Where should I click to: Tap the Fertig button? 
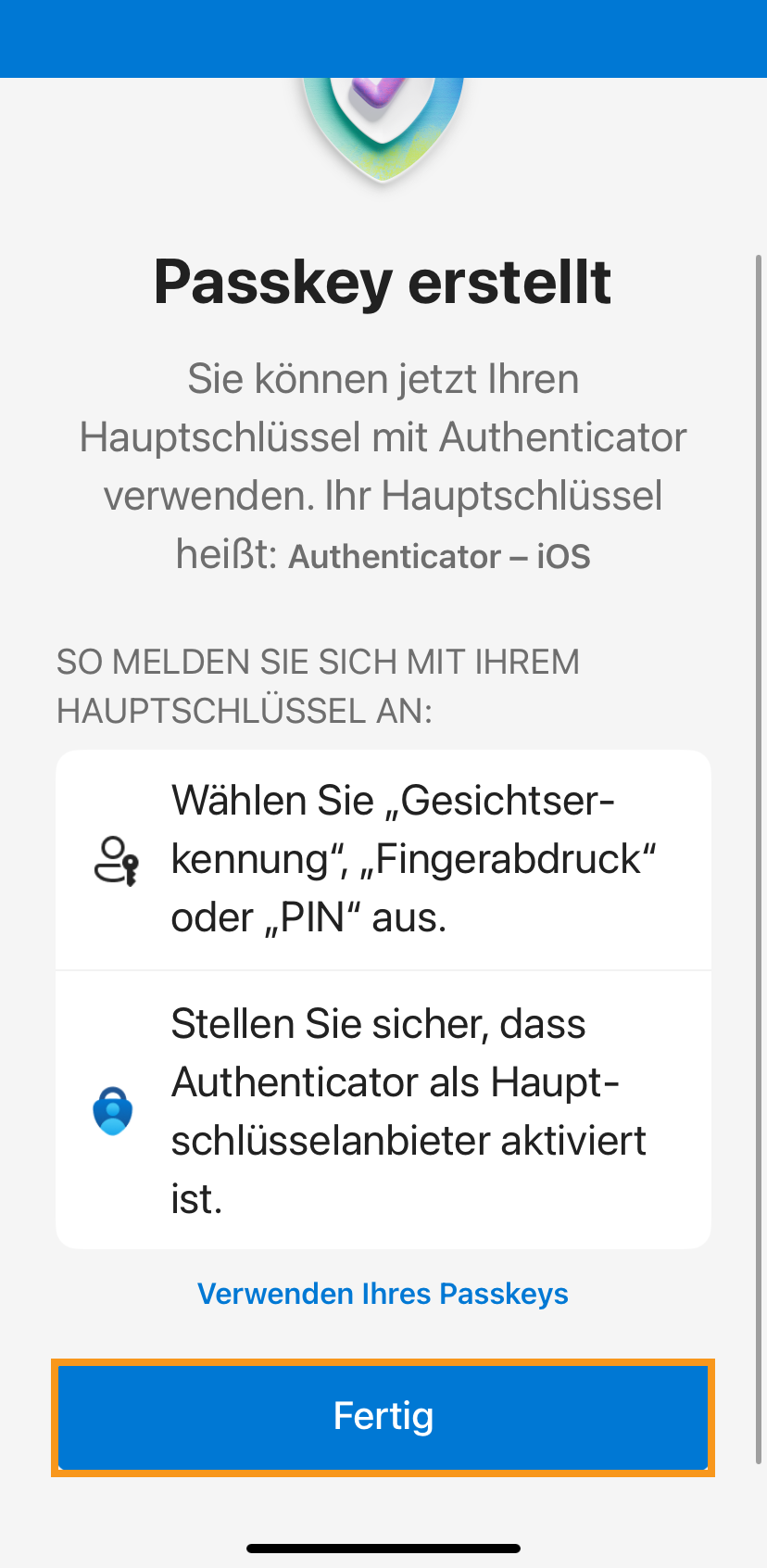383,1417
